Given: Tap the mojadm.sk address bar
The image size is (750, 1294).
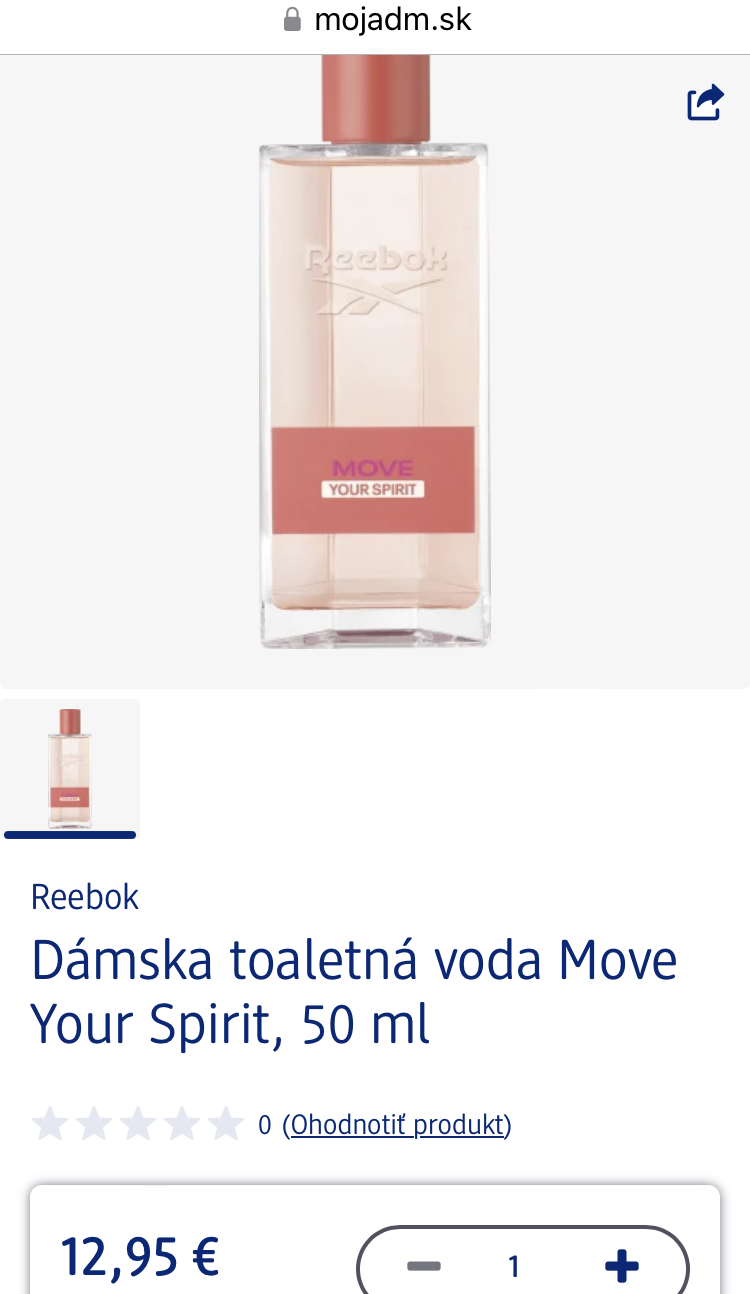Looking at the screenshot, I should pyautogui.click(x=377, y=20).
